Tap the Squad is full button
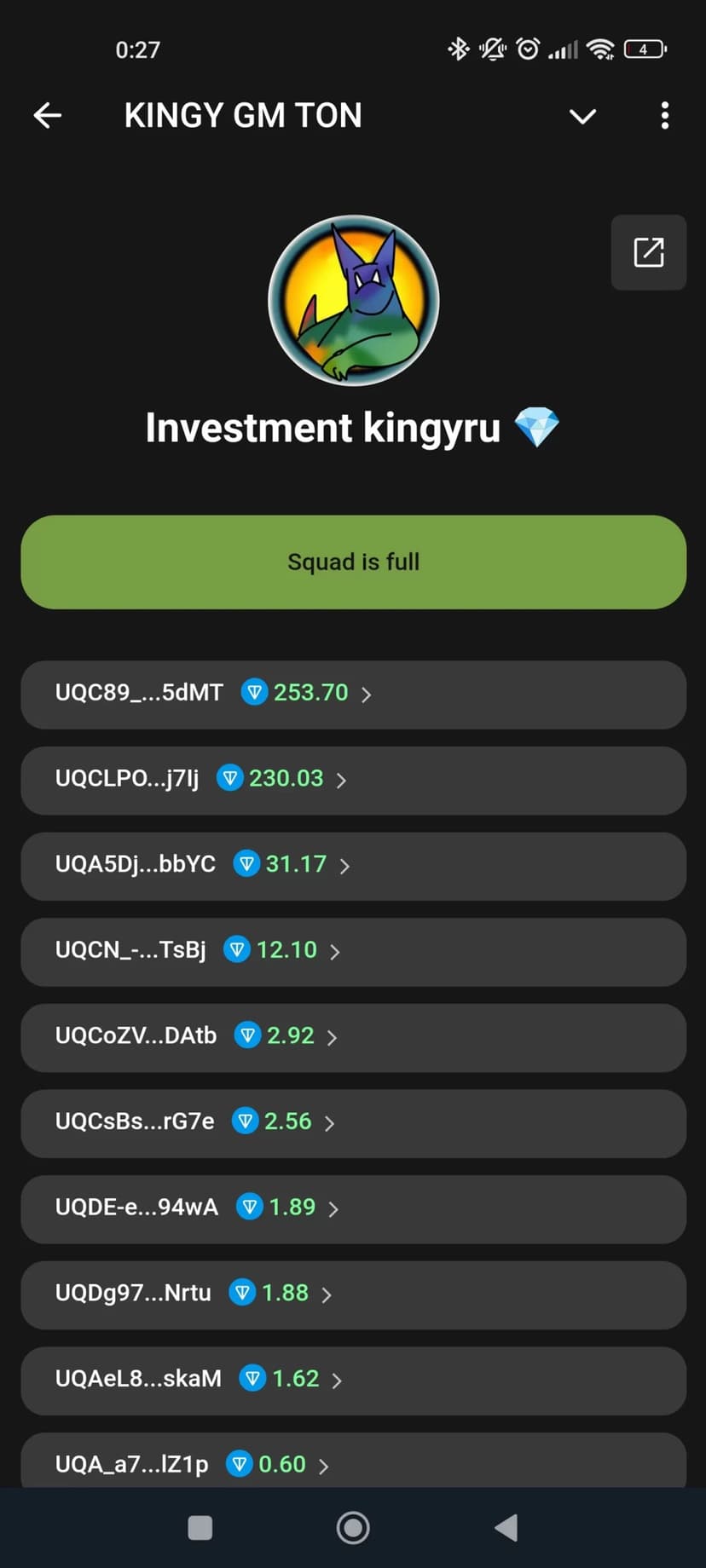The height and width of the screenshot is (1568, 706). [x=353, y=562]
